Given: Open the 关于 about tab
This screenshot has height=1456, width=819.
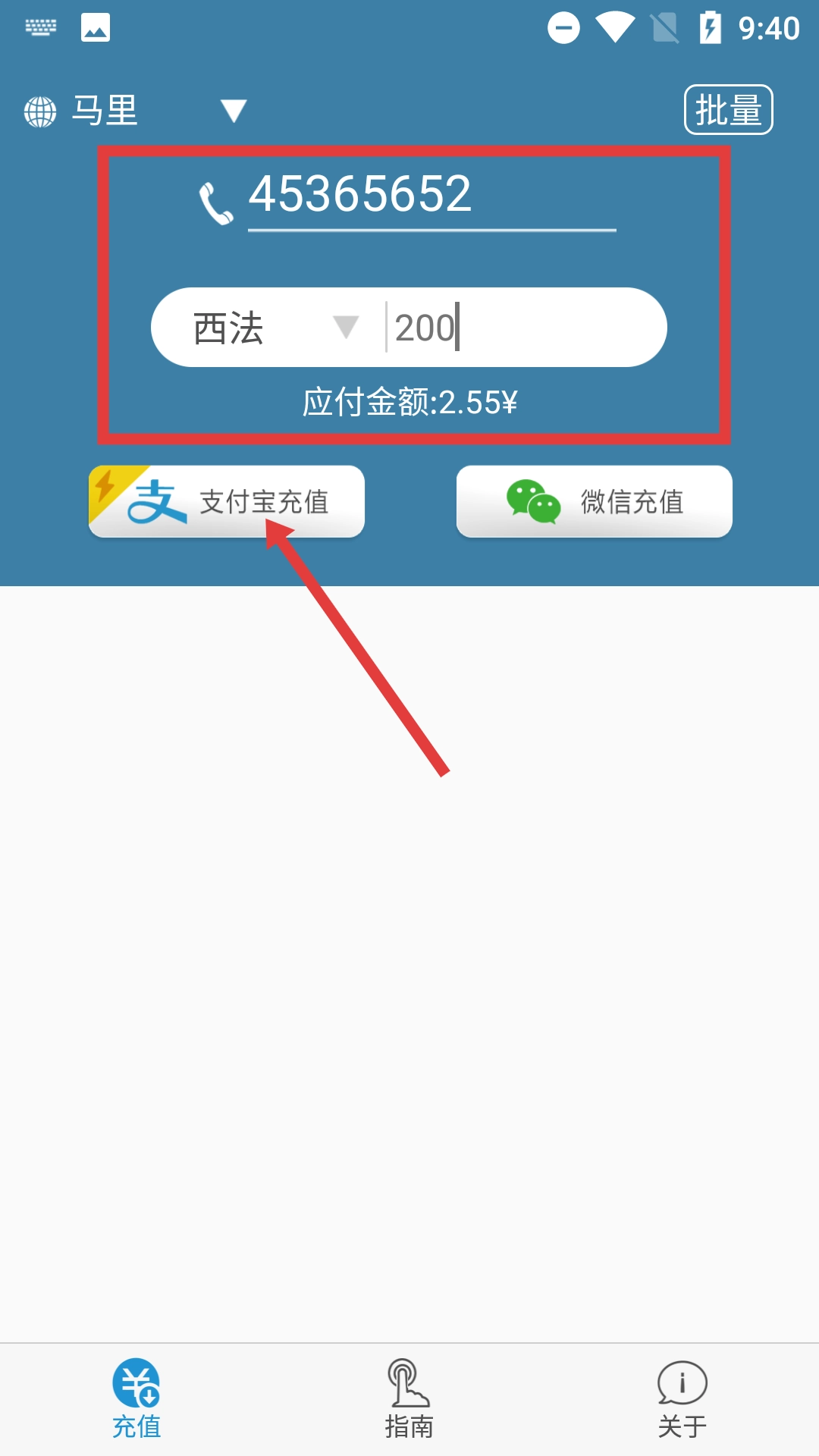Looking at the screenshot, I should (682, 1399).
